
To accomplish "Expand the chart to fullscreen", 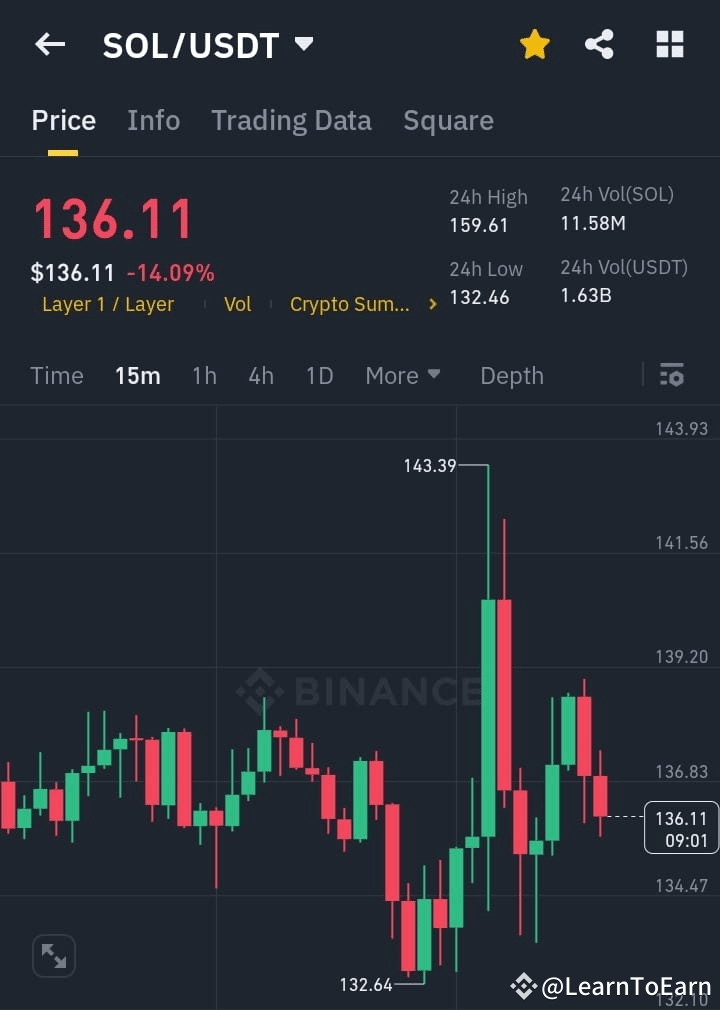I will [54, 956].
